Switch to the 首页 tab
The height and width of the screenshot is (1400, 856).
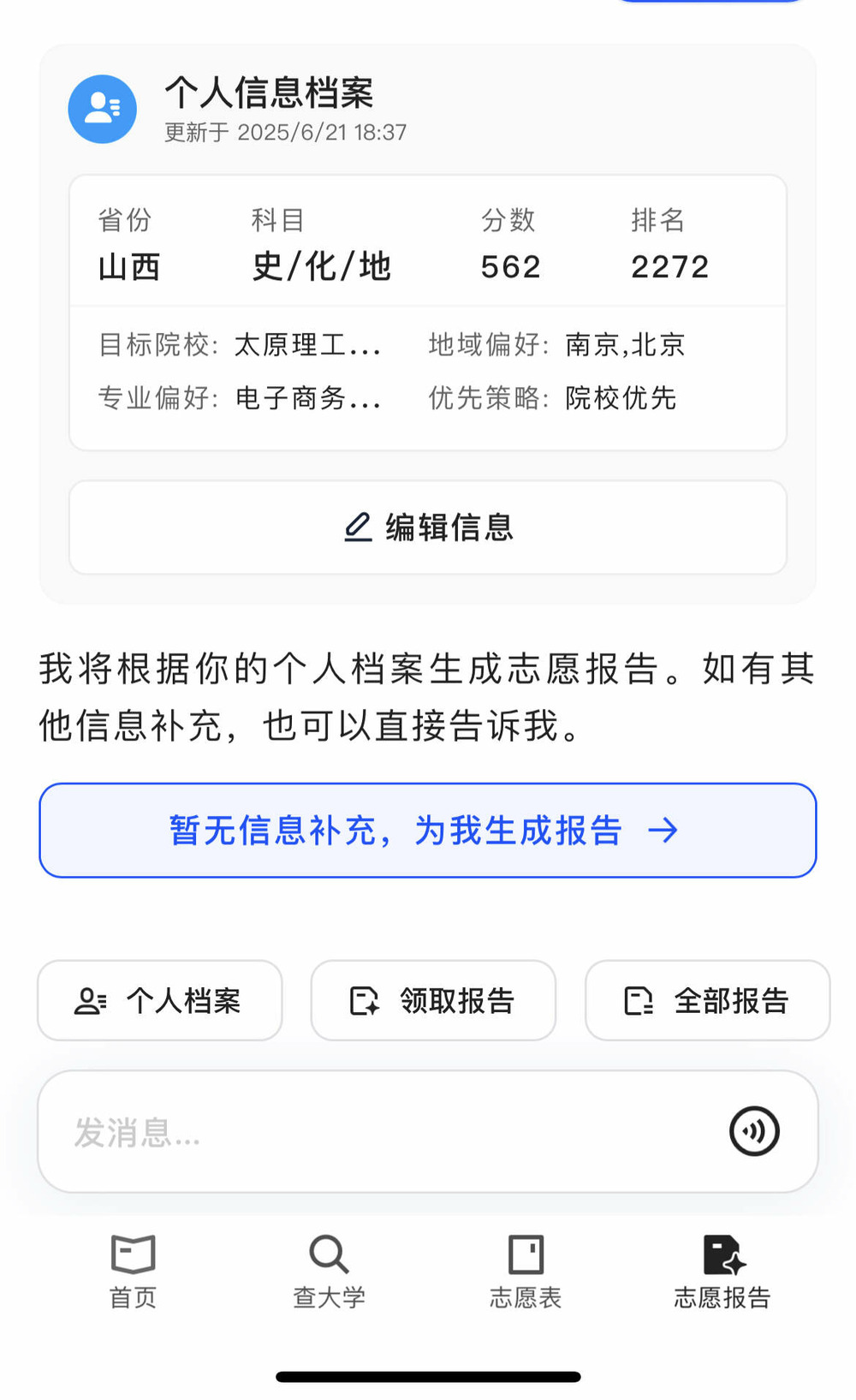[133, 1272]
